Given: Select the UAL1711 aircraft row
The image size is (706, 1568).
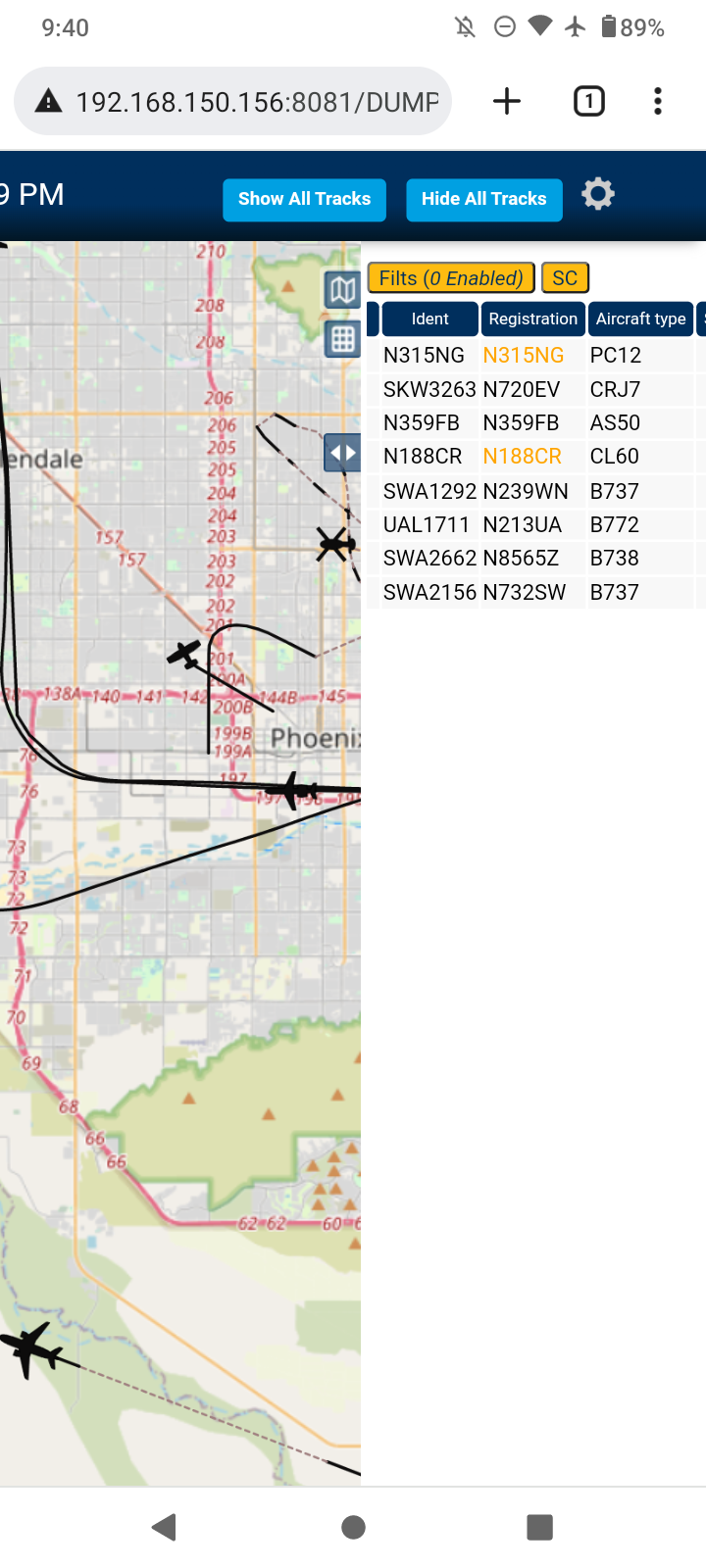Looking at the screenshot, I should [536, 524].
